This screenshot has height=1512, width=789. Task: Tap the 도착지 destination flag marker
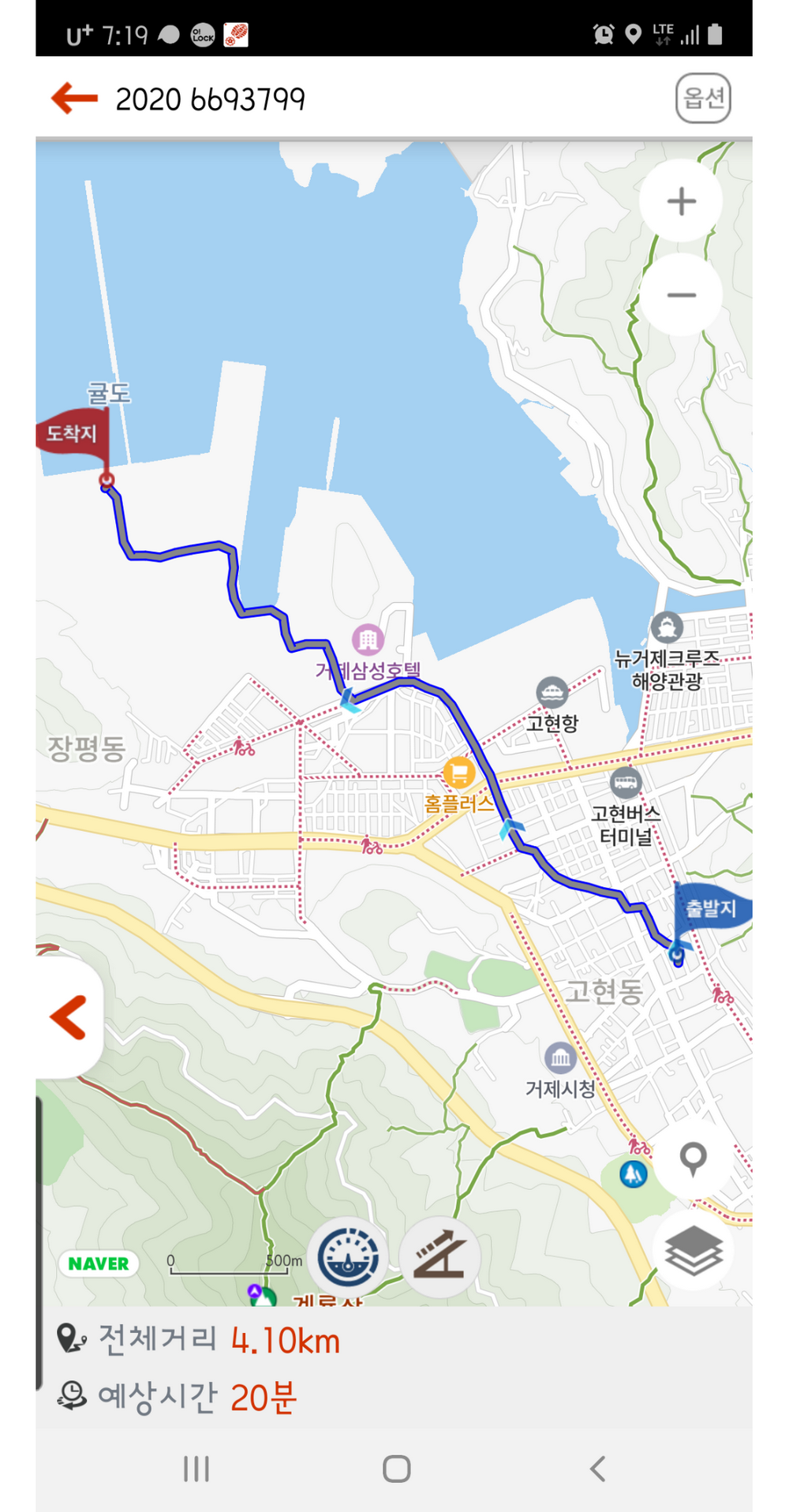pos(73,433)
